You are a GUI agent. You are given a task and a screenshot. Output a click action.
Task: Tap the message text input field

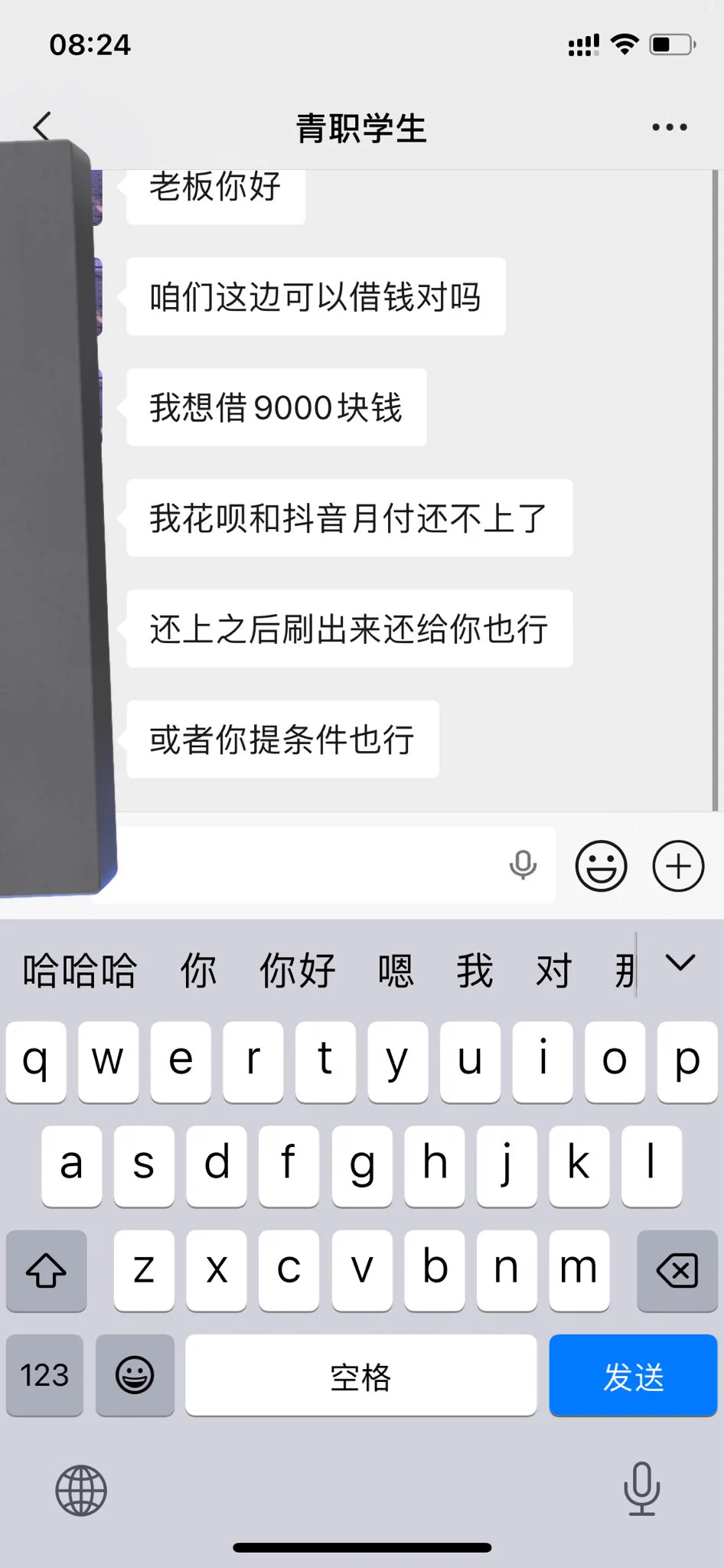306,866
